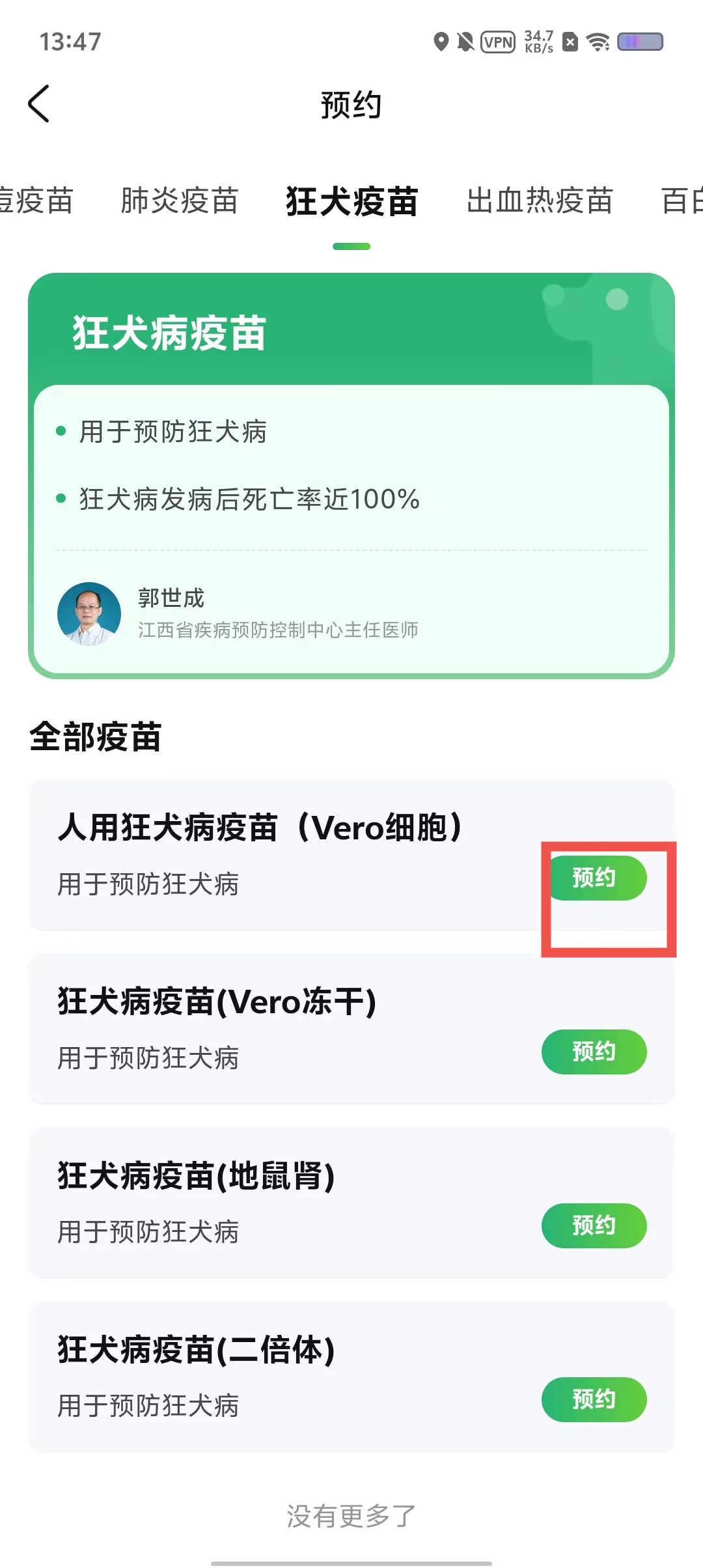
Task: Go back using the top-left arrow
Action: click(x=39, y=104)
